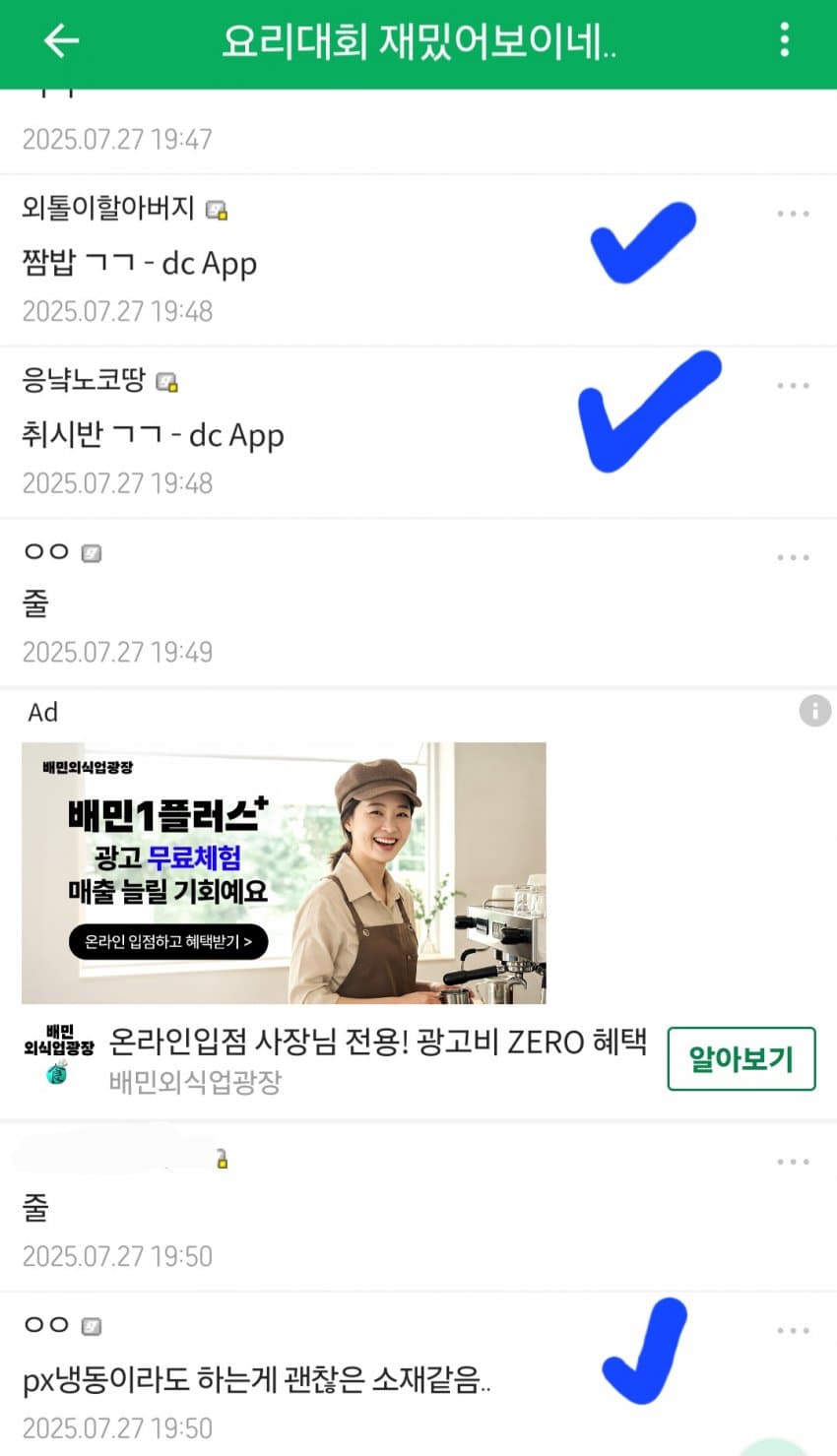Open the overflow menu in the header
Image resolution: width=837 pixels, height=1456 pixels.
coord(784,40)
